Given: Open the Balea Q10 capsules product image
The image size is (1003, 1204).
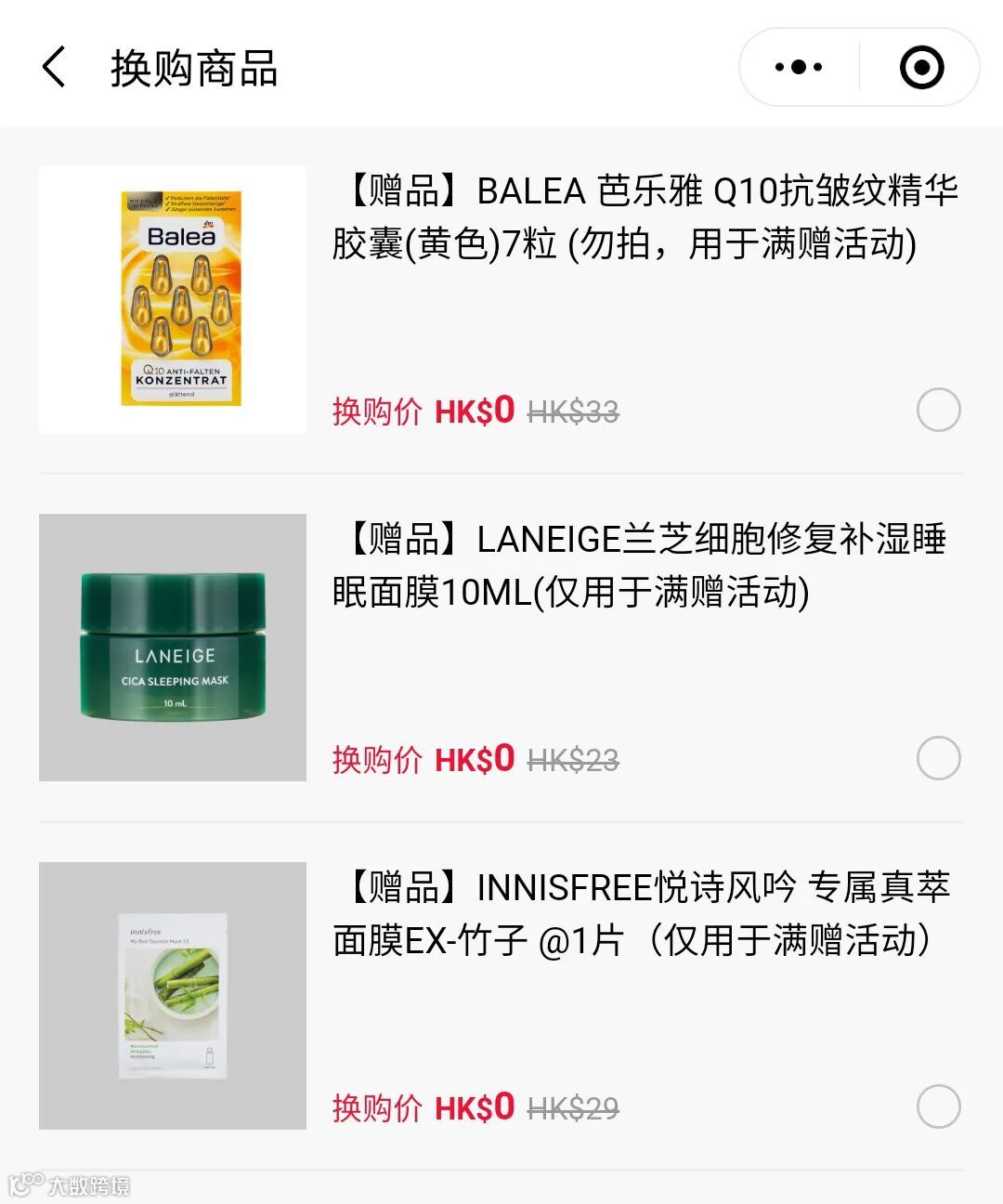Looking at the screenshot, I should point(173,299).
